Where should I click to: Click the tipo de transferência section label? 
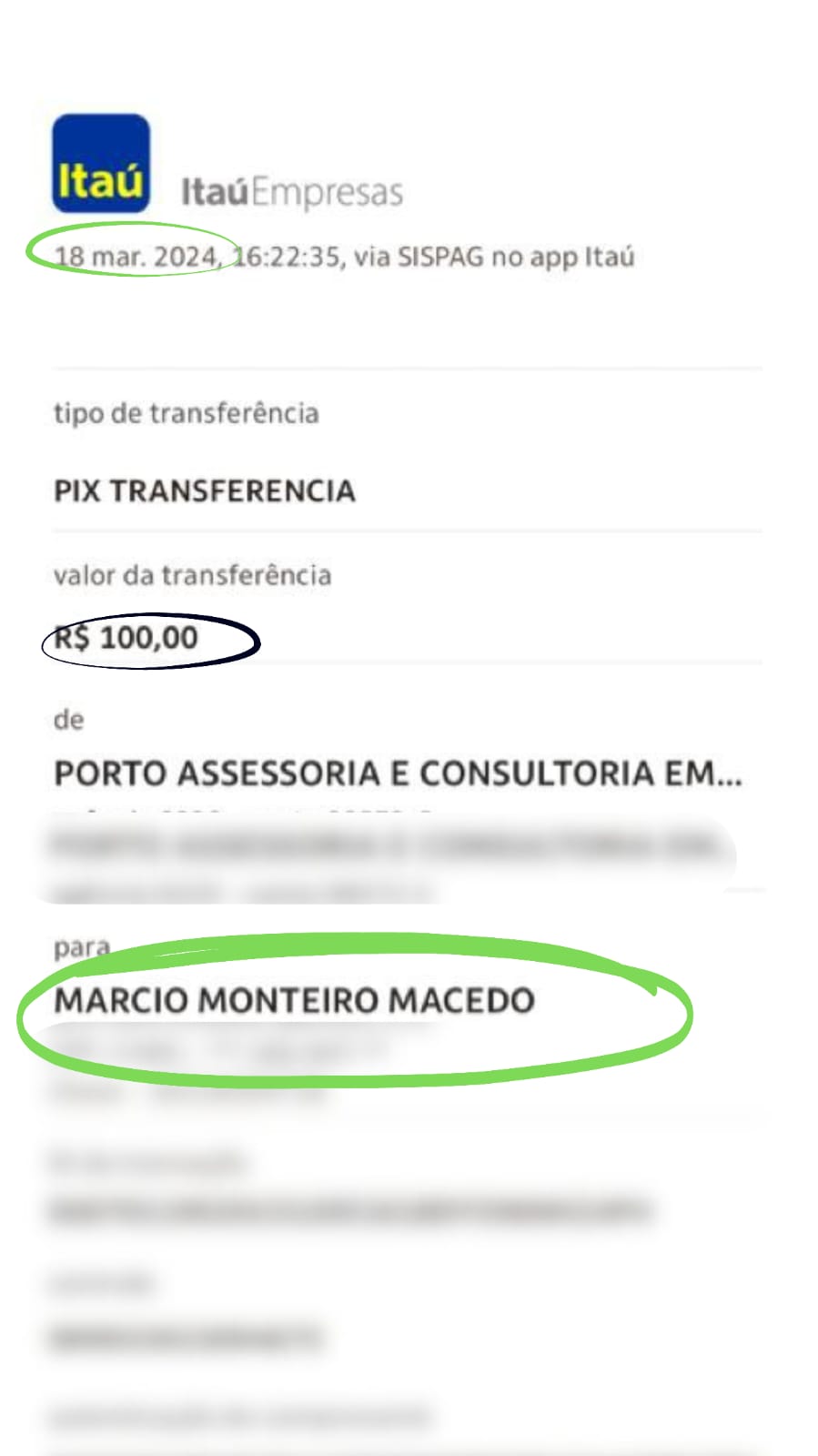[x=187, y=414]
